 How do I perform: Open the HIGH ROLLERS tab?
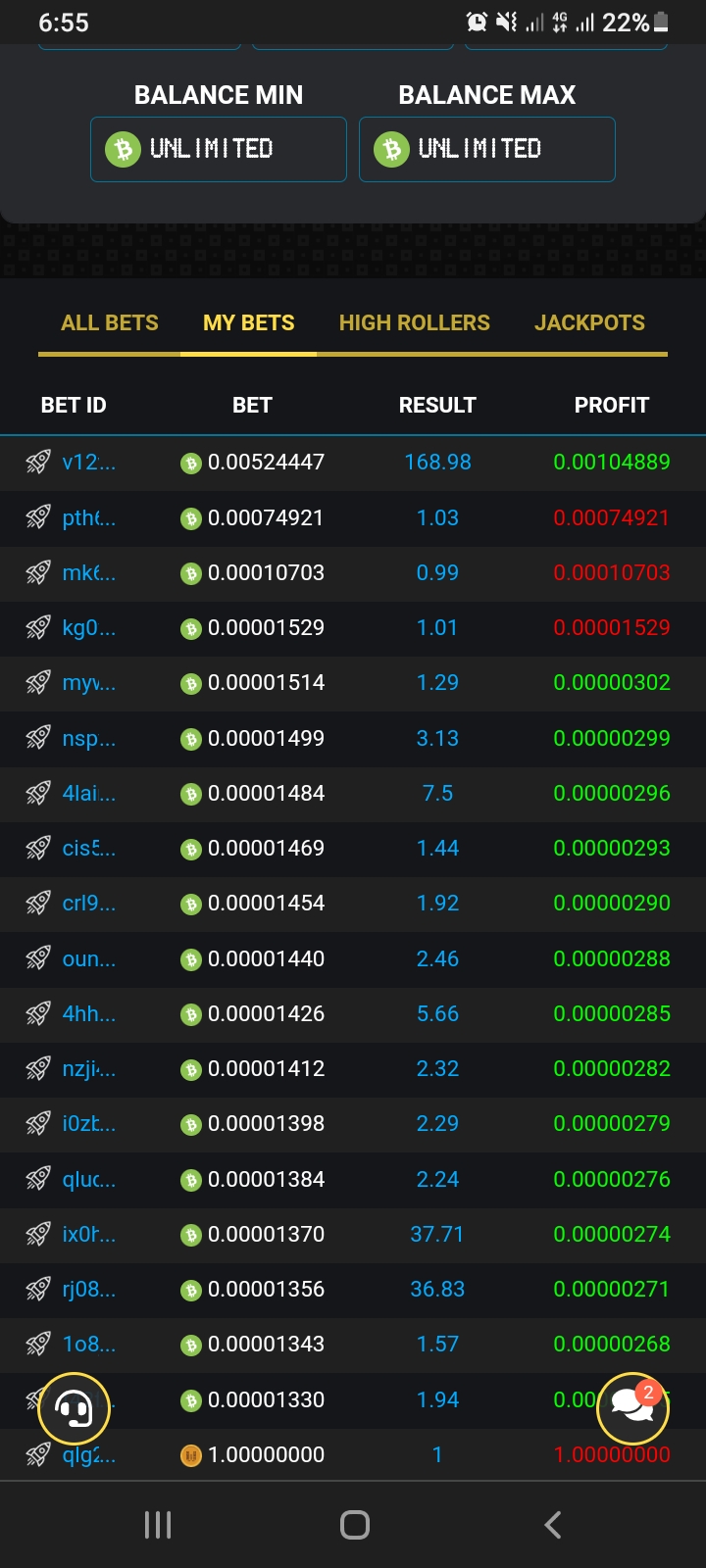414,323
